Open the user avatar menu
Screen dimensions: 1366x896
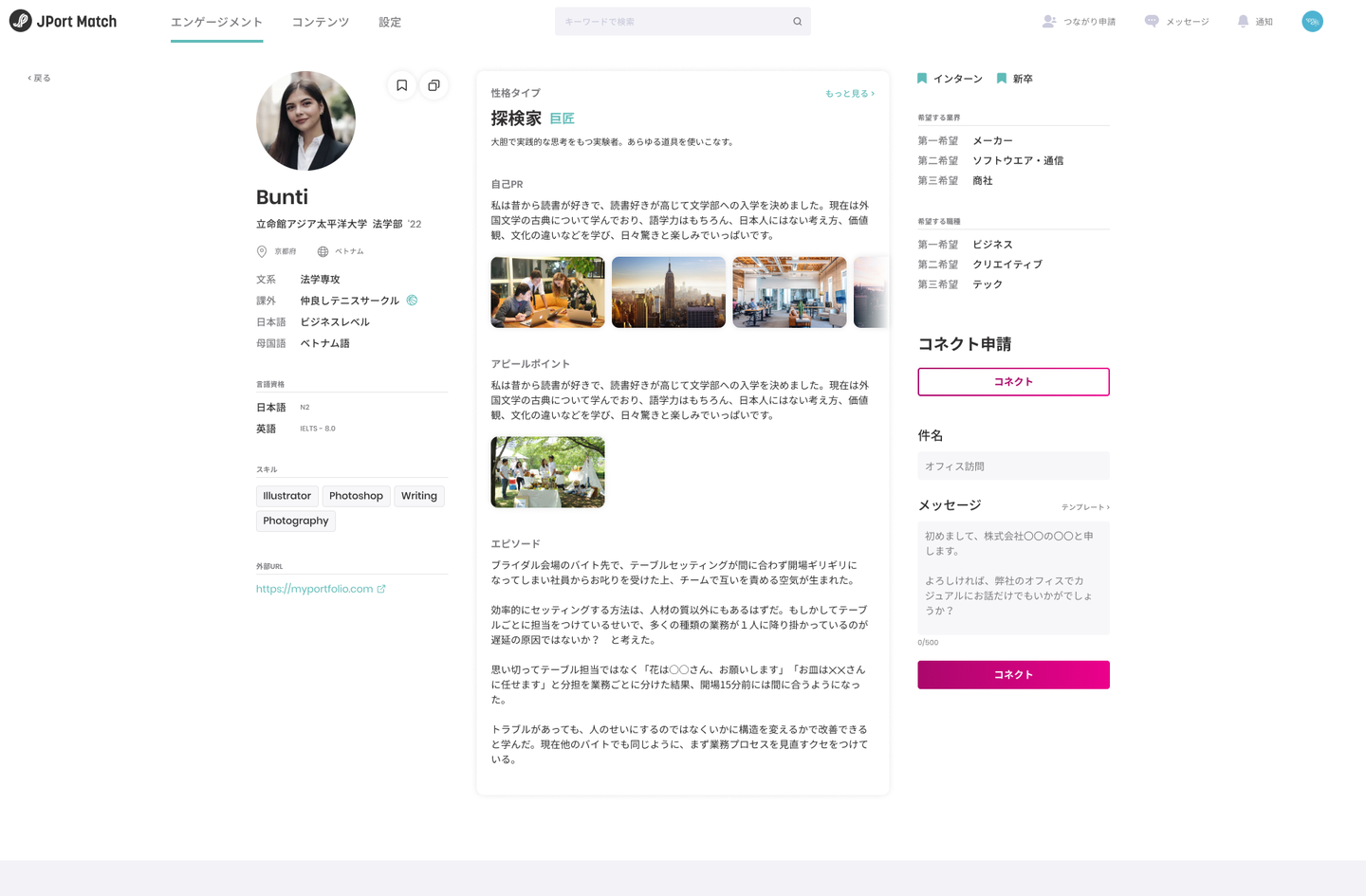1312,21
